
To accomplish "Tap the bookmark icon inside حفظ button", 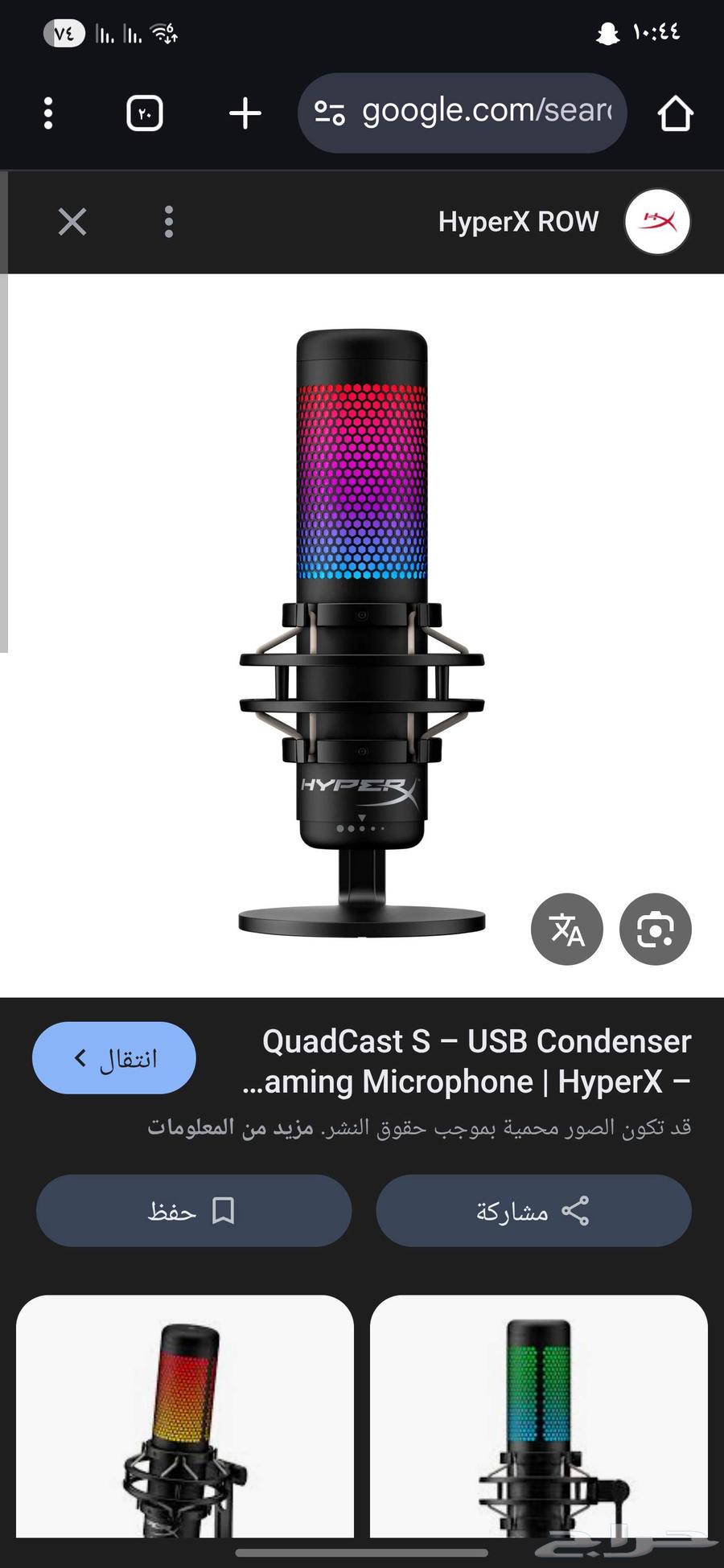I will pos(224,1211).
